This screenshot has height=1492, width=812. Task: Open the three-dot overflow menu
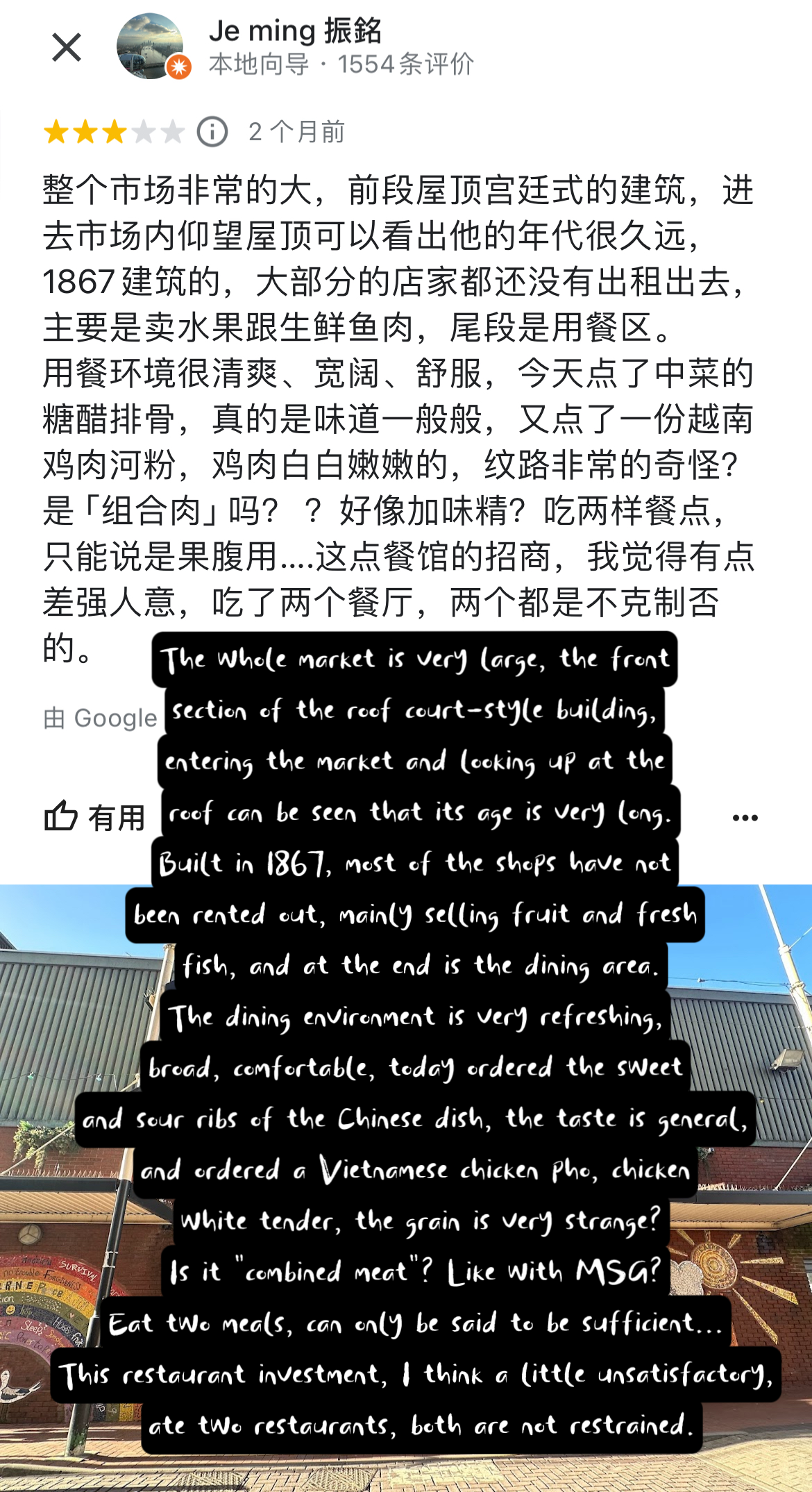(745, 817)
